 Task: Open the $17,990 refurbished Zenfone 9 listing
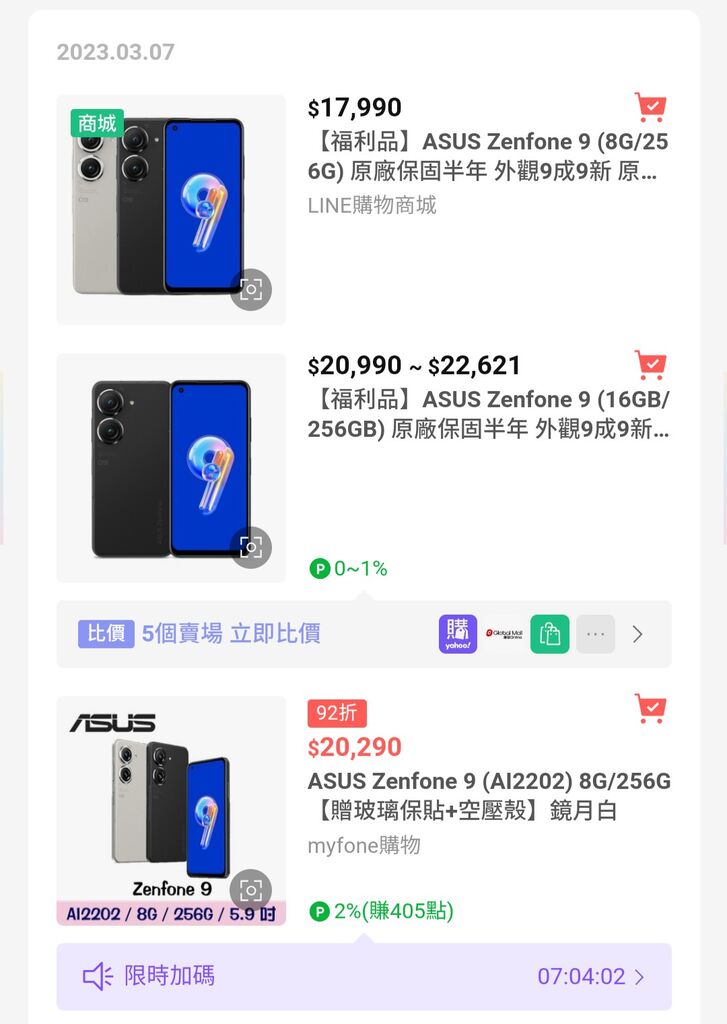(x=487, y=156)
